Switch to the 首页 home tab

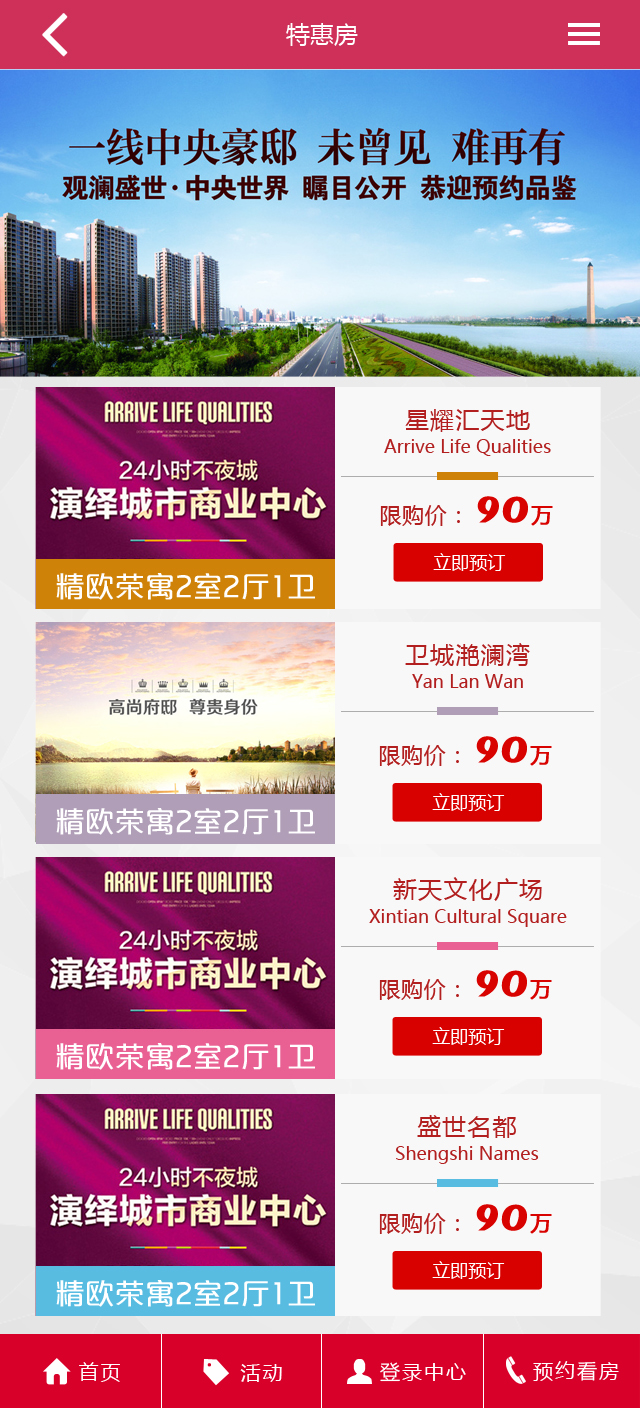(81, 1372)
